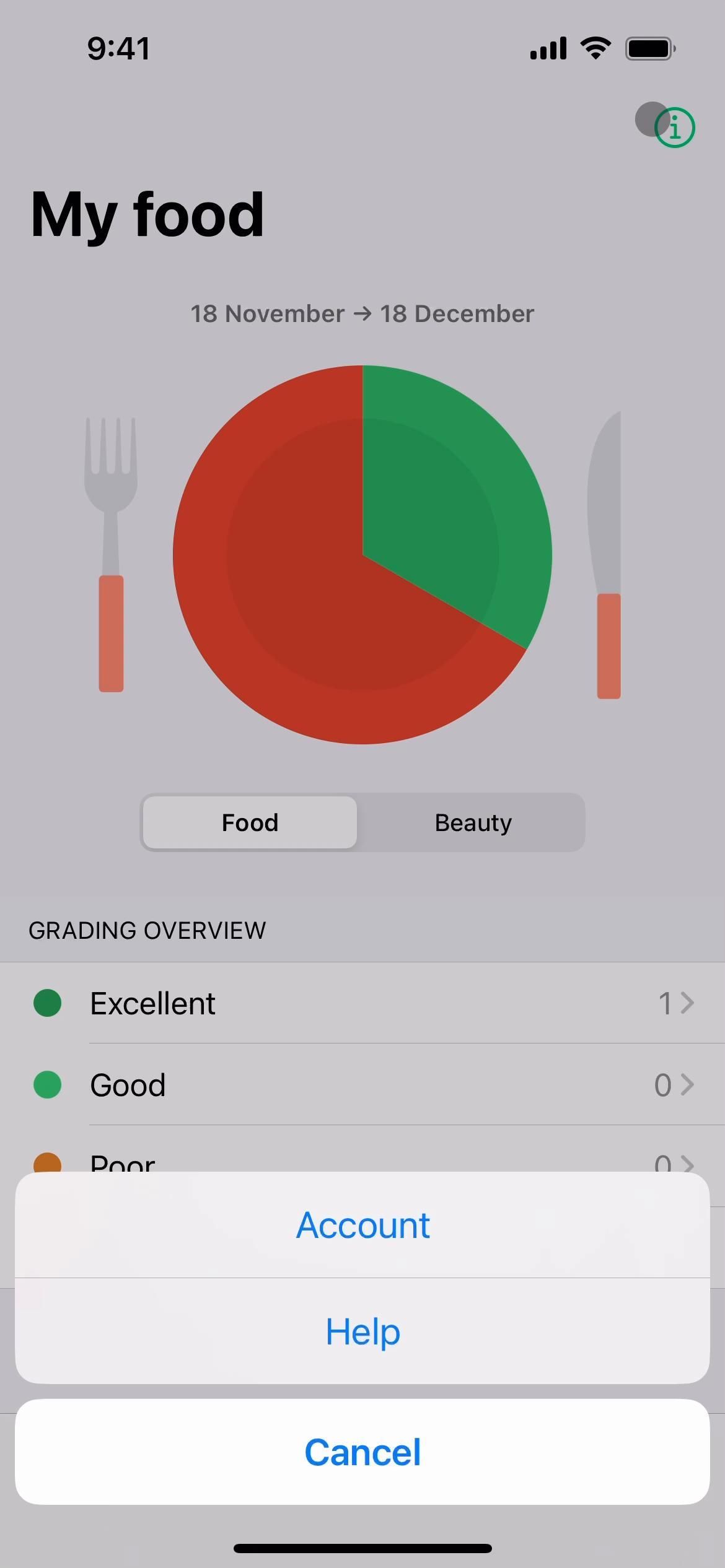The image size is (725, 1568).
Task: Cancel the action sheet
Action: point(362,1452)
